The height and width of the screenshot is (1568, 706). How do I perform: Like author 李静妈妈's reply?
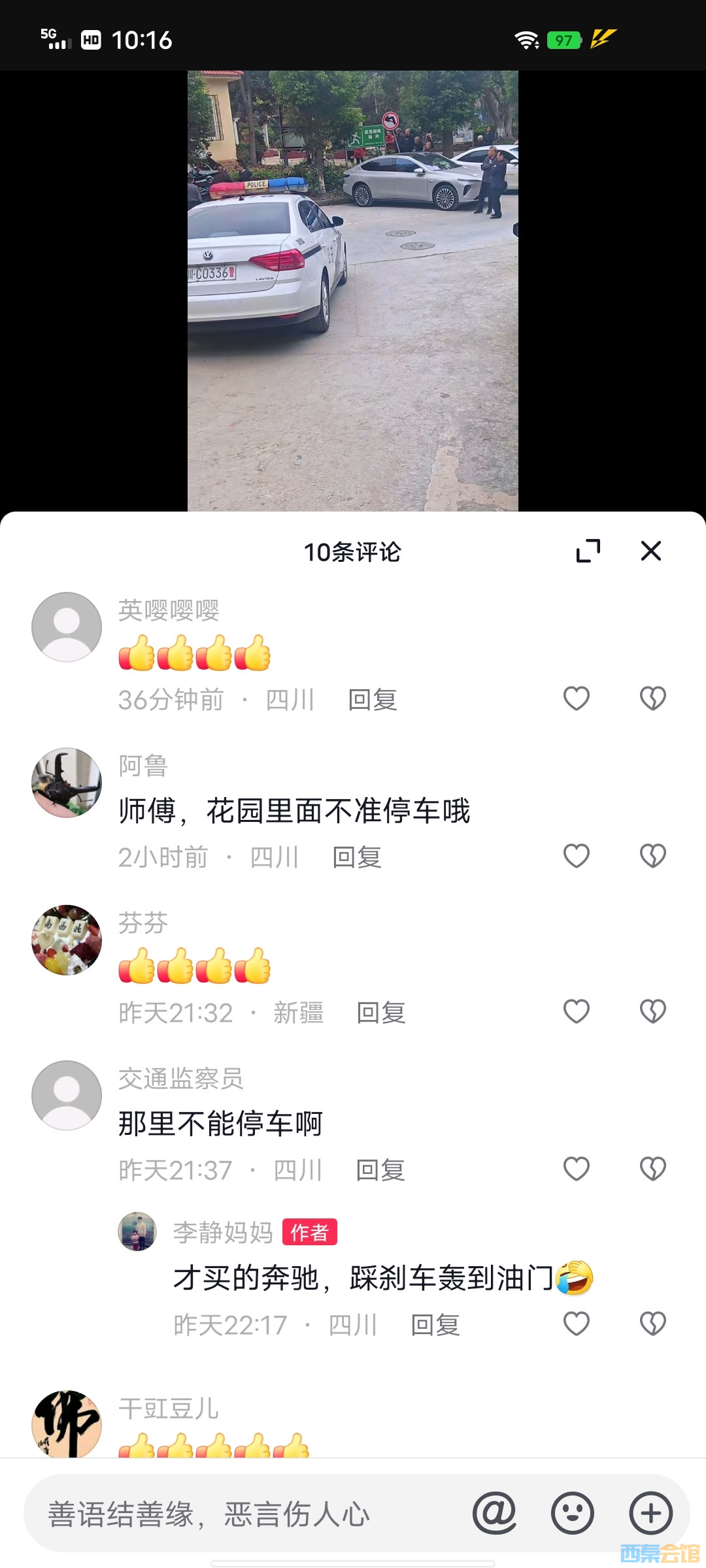(x=577, y=1324)
